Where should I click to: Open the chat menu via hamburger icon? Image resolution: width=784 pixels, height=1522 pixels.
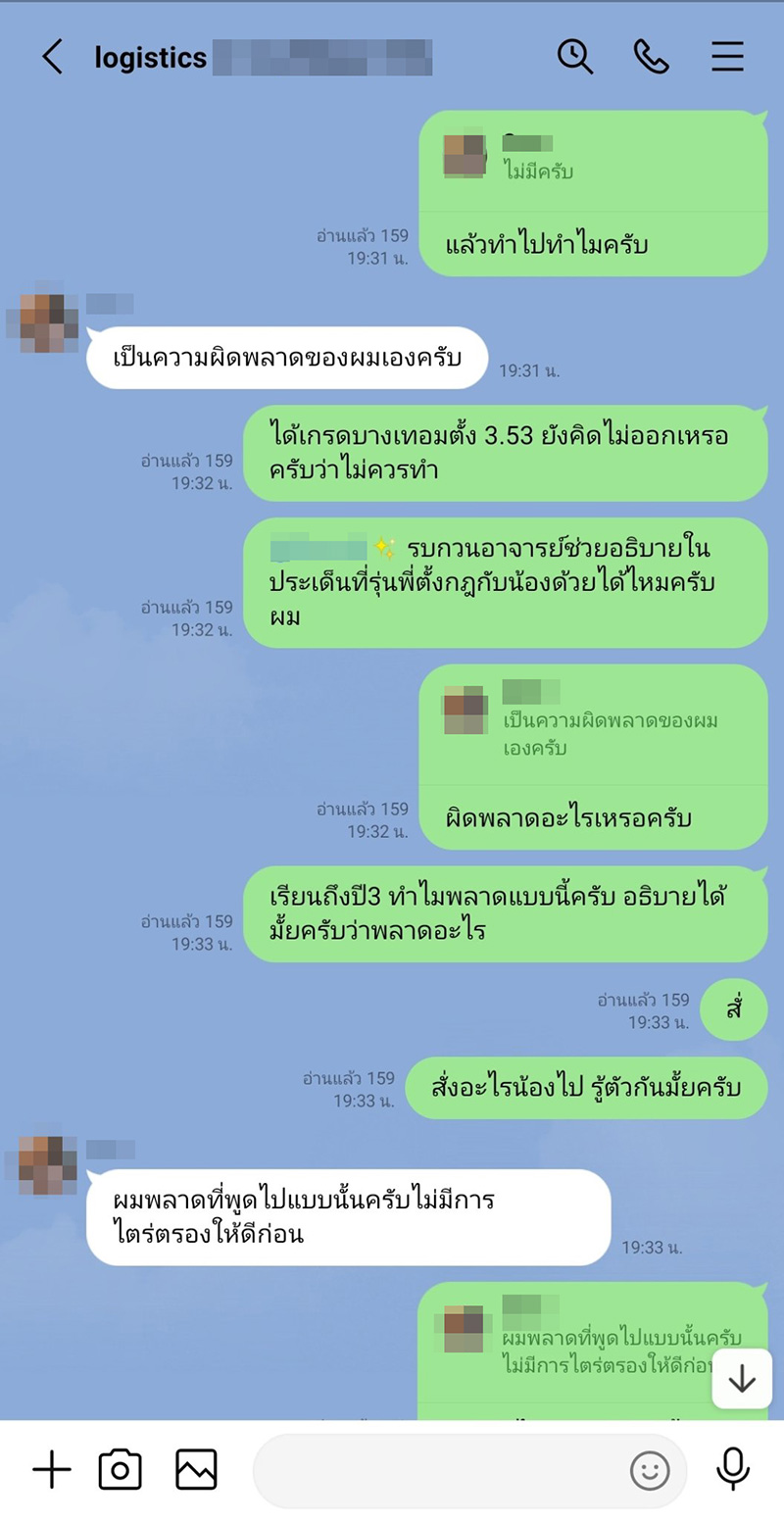(727, 57)
